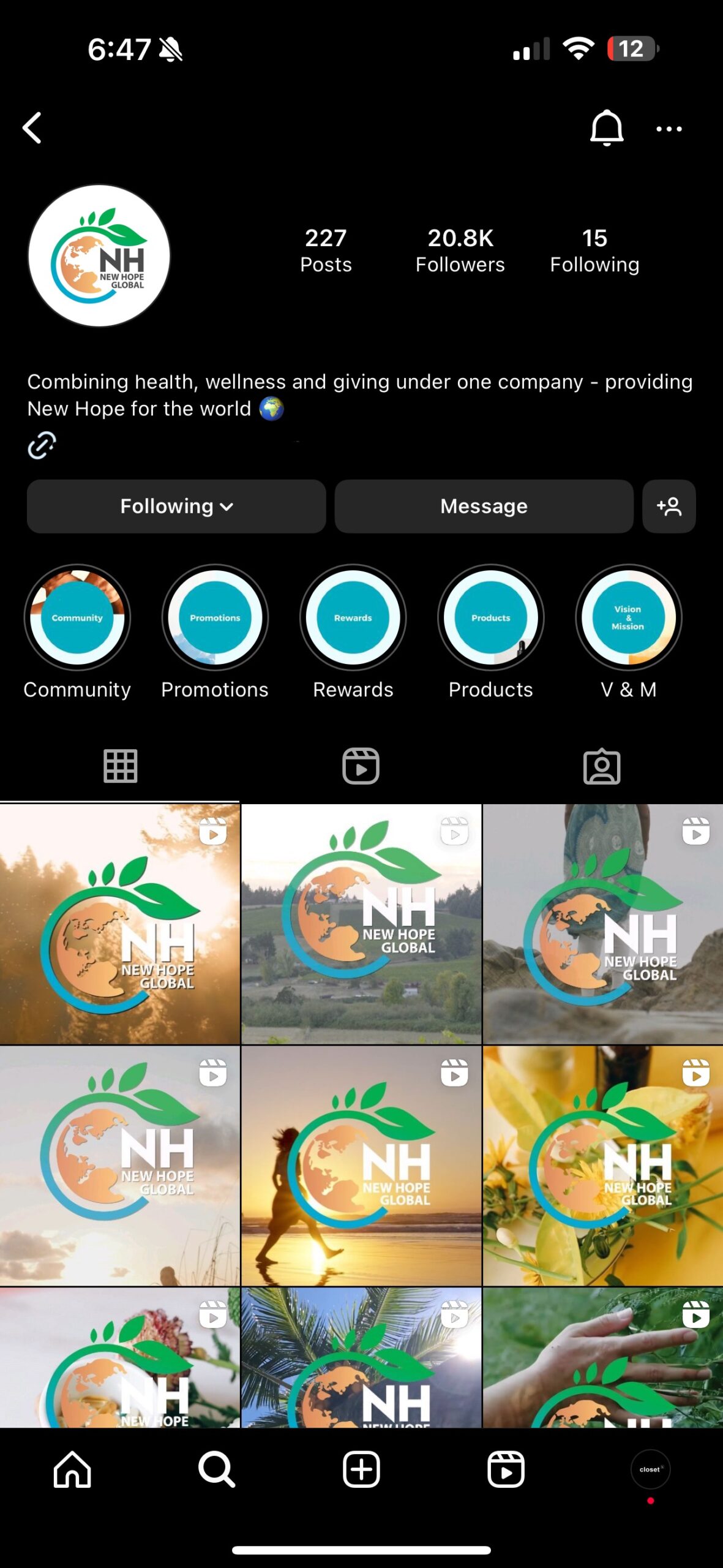Viewport: 723px width, 1568px height.
Task: View the Rewards story highlight
Action: [353, 617]
